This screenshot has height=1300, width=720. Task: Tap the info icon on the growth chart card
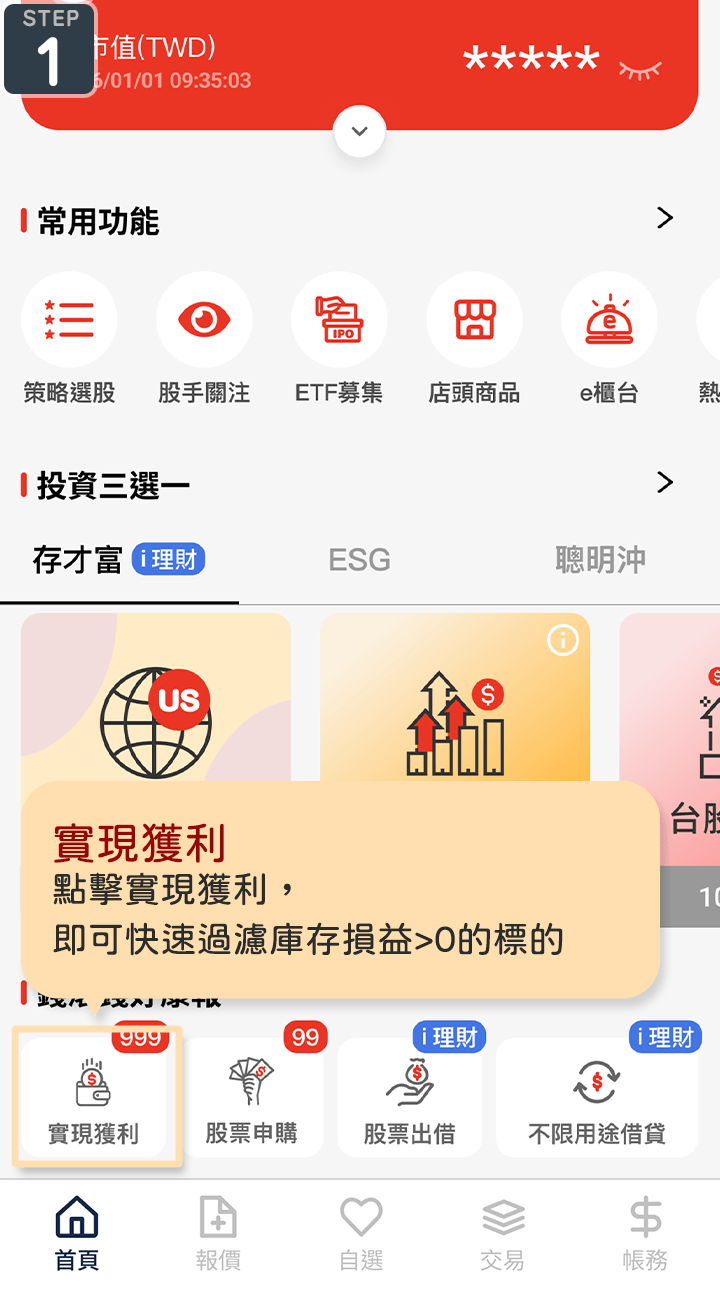click(x=563, y=640)
